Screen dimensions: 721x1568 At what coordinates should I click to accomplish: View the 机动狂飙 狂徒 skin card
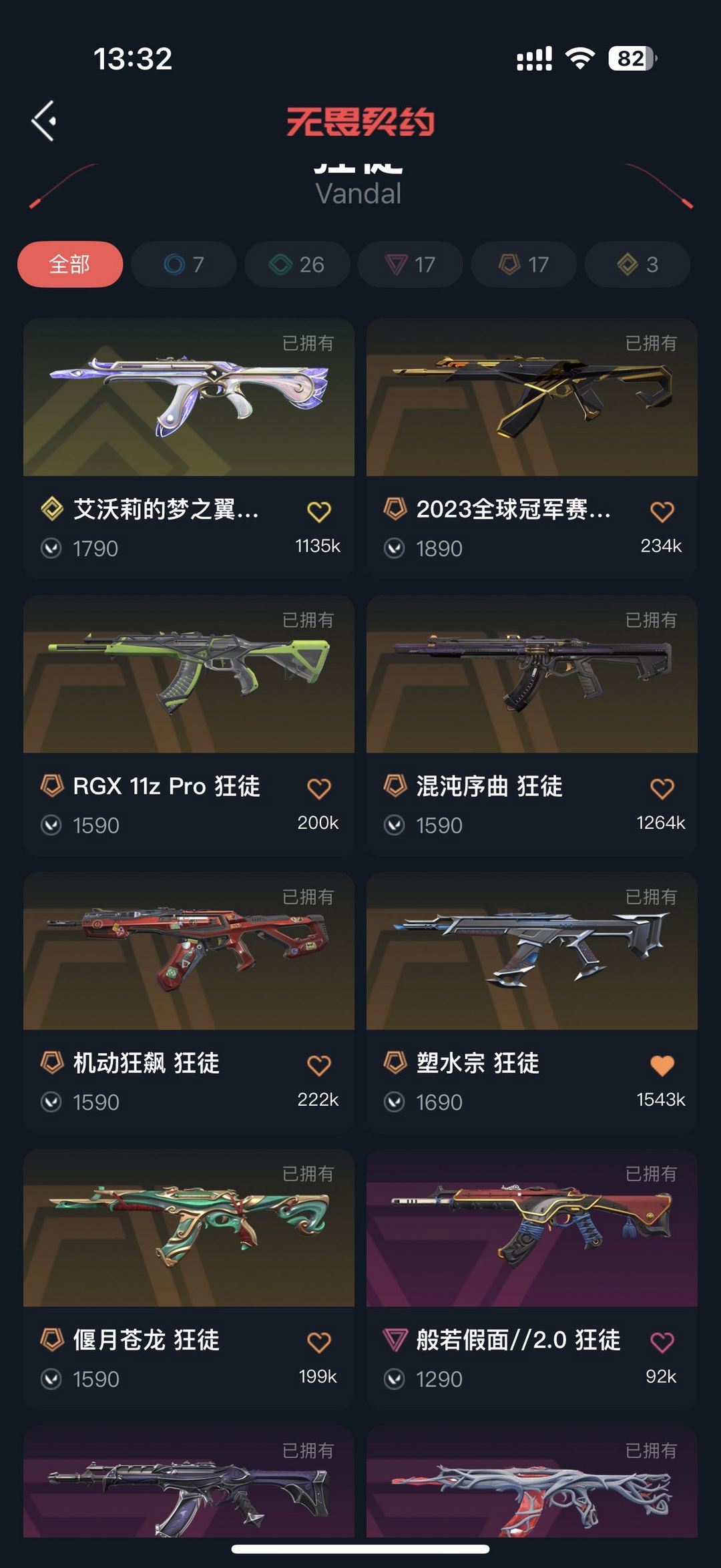tap(189, 1002)
